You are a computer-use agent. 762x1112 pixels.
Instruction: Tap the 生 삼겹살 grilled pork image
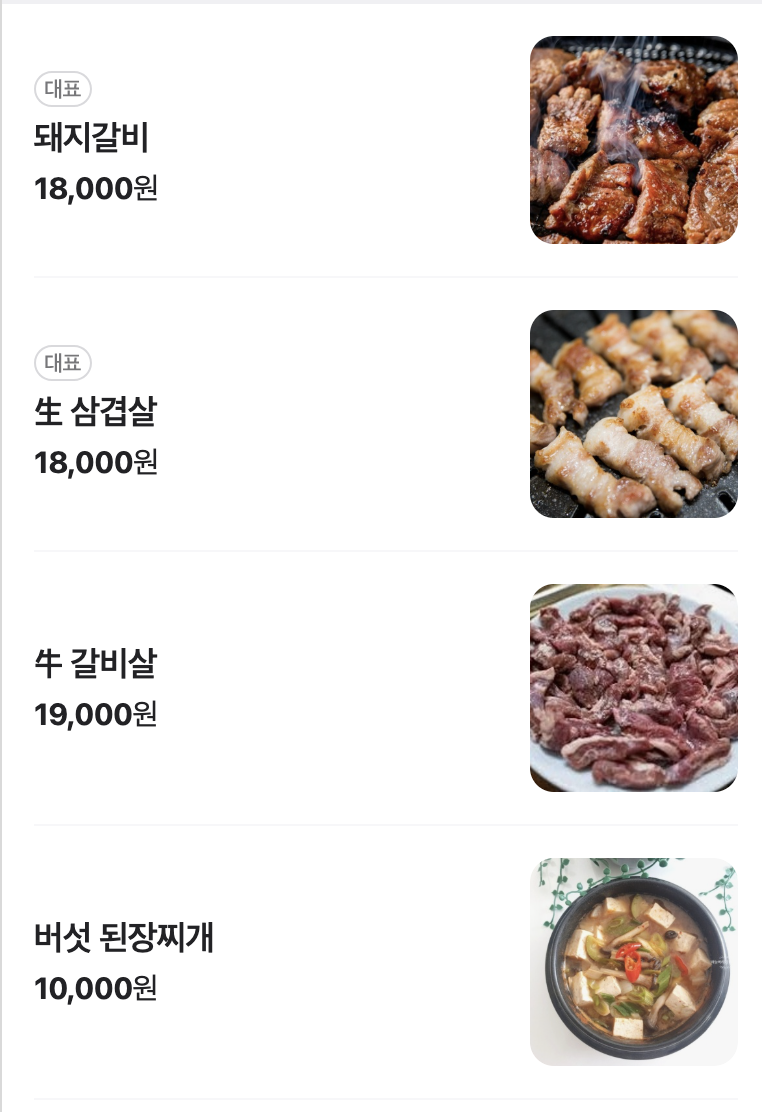tap(633, 413)
